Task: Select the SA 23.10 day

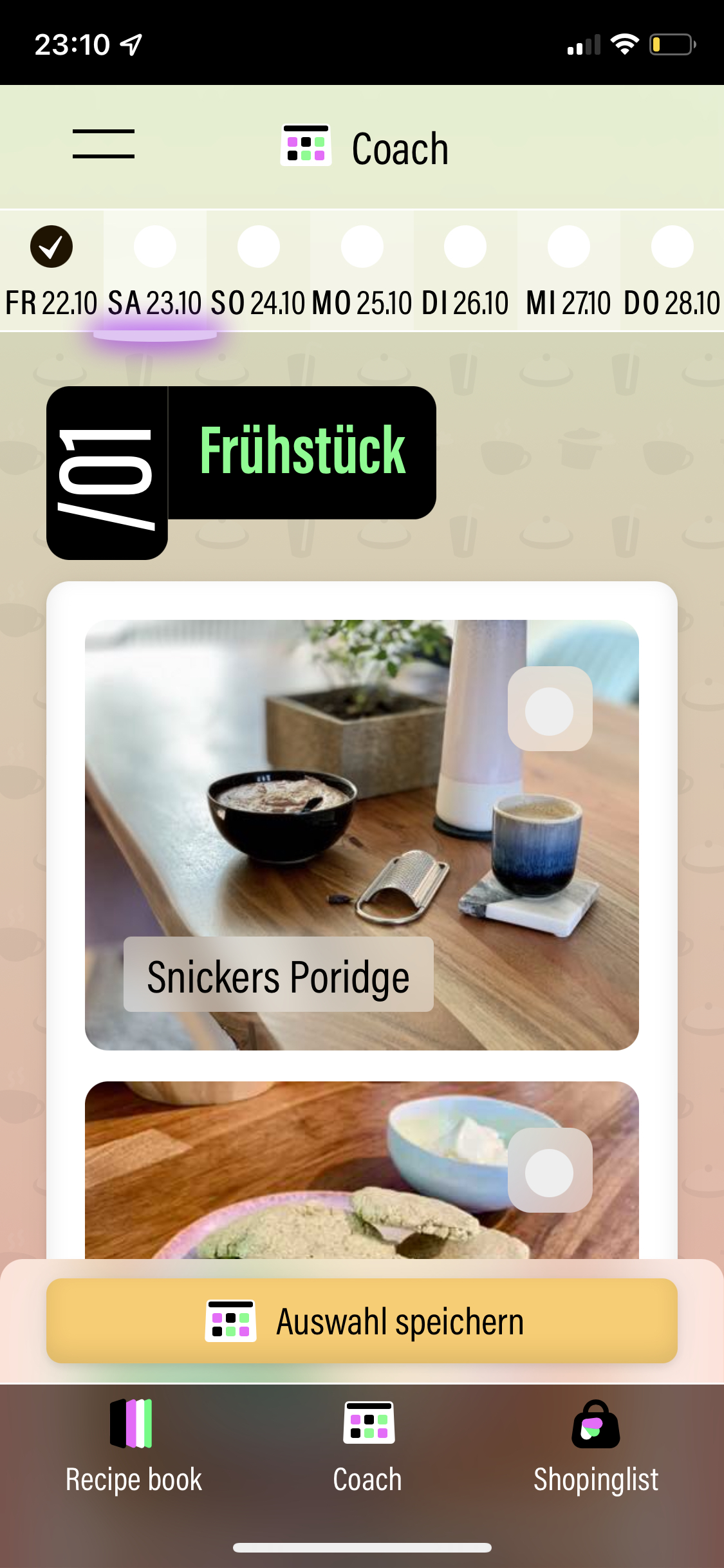Action: 154,270
